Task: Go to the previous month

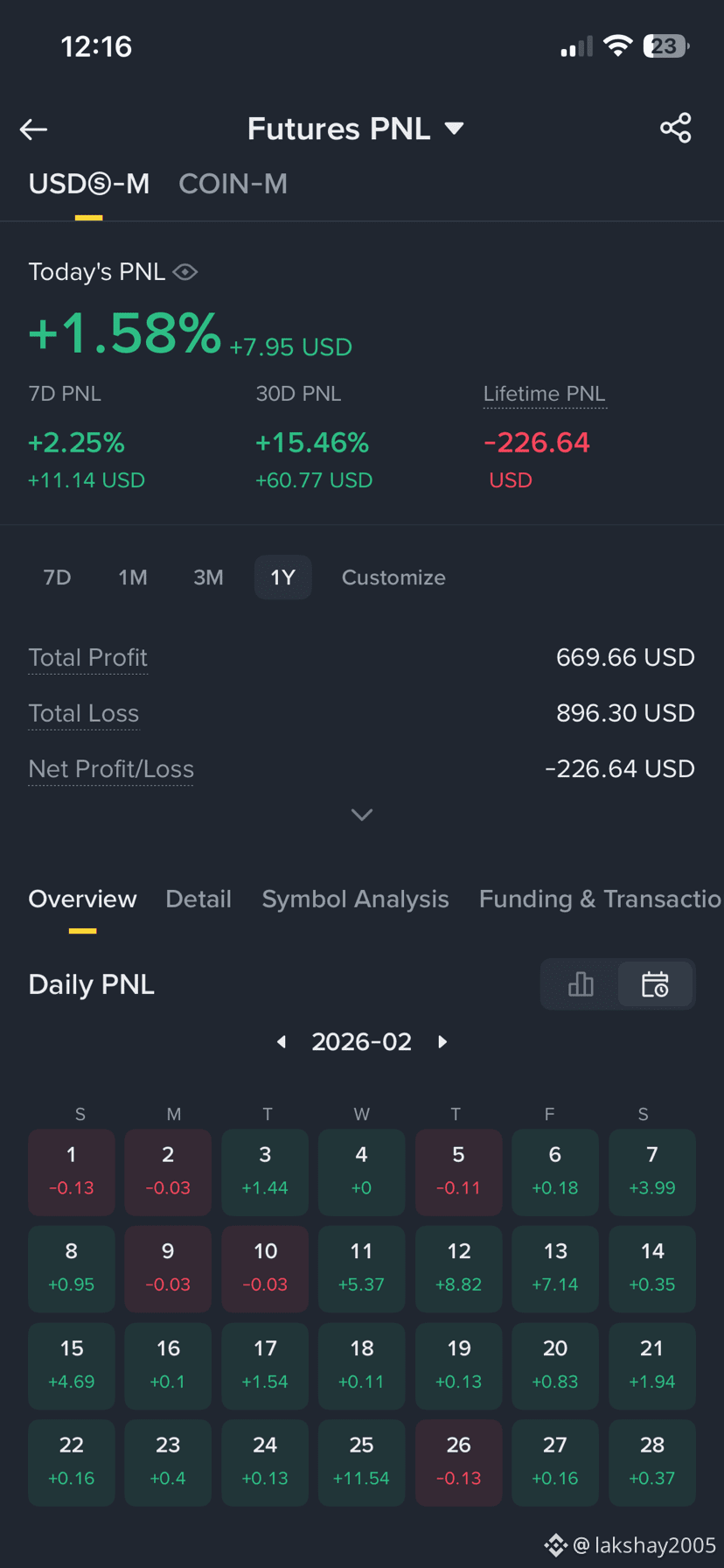Action: (282, 1041)
